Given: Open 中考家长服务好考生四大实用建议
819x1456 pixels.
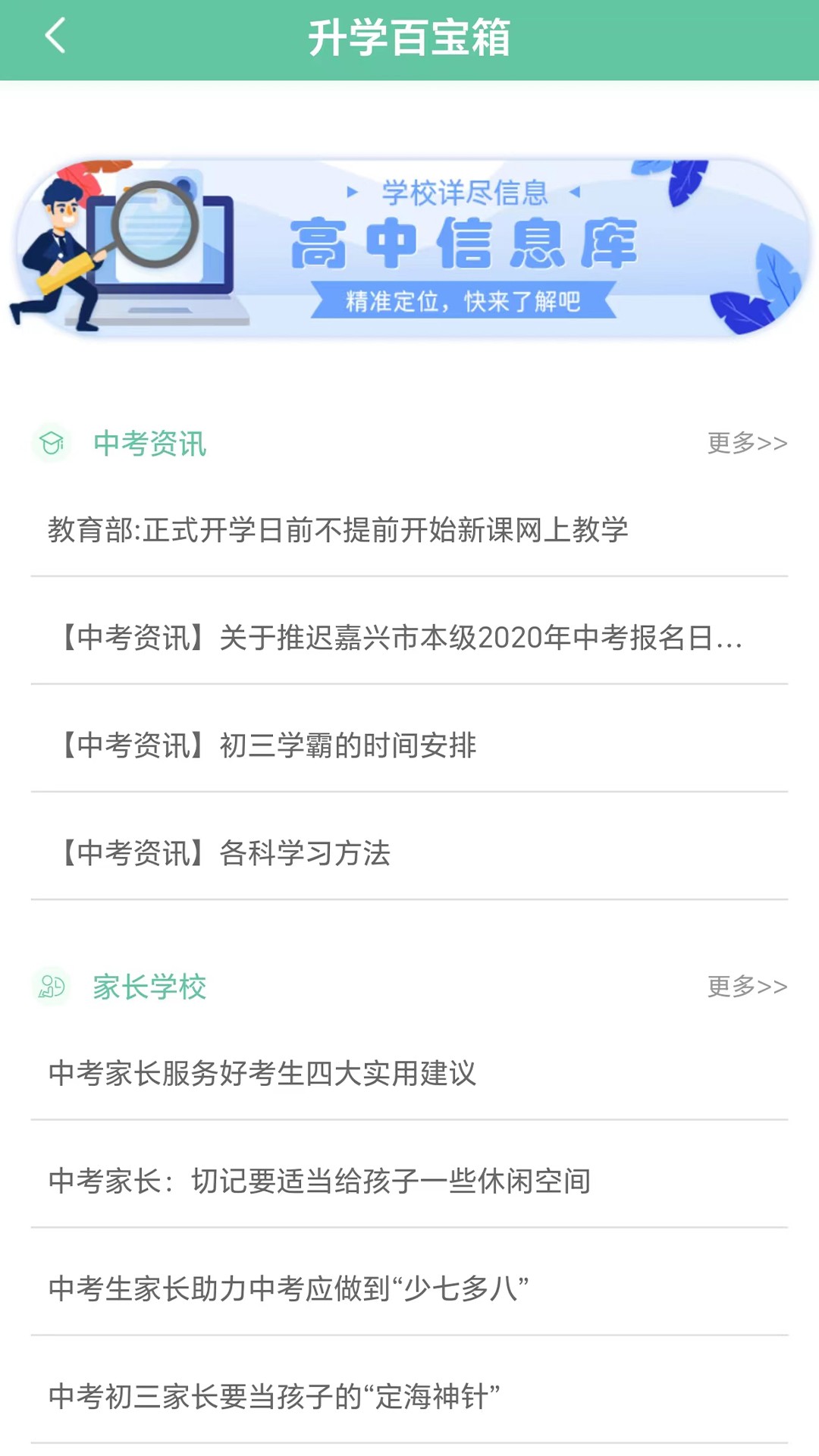Looking at the screenshot, I should click(262, 1074).
